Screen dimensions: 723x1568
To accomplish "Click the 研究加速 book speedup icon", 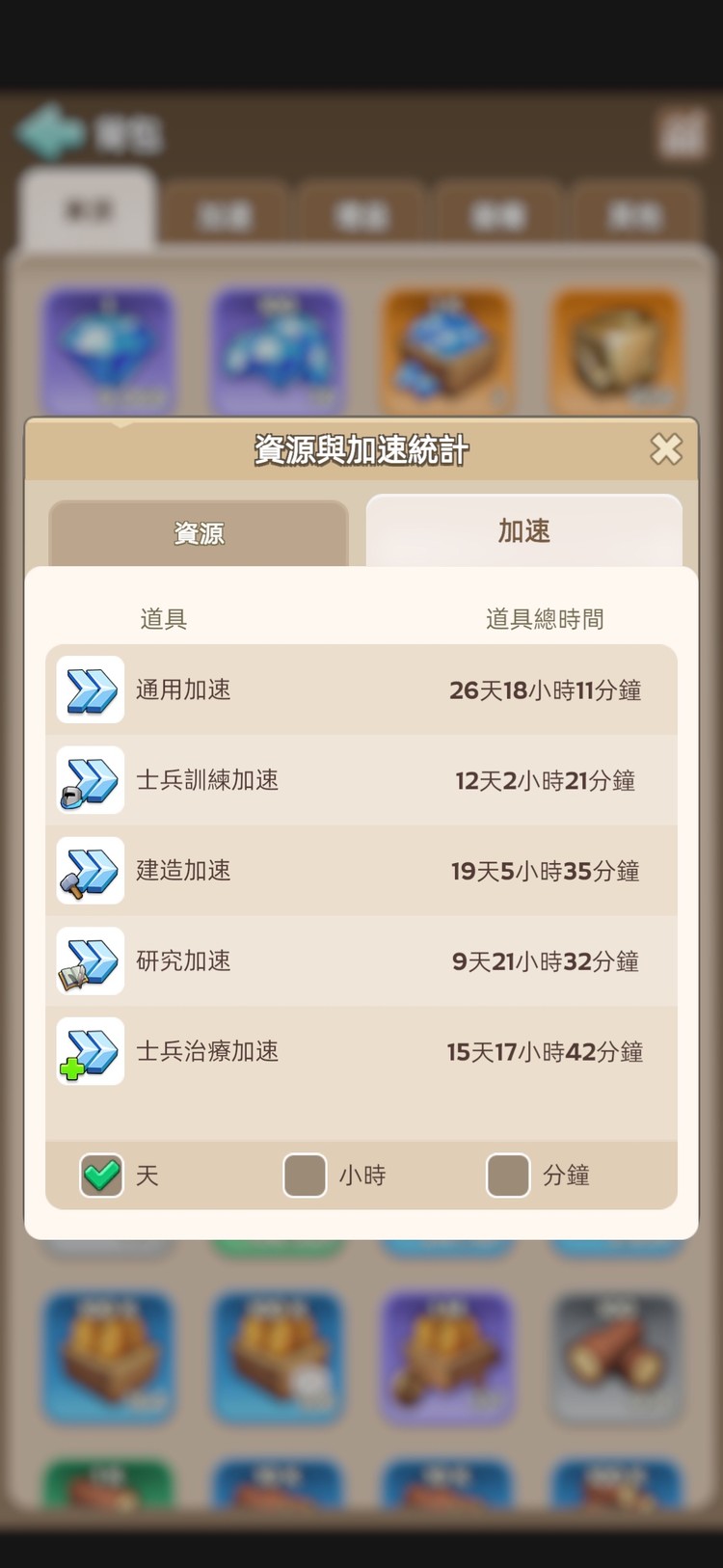I will (x=89, y=961).
